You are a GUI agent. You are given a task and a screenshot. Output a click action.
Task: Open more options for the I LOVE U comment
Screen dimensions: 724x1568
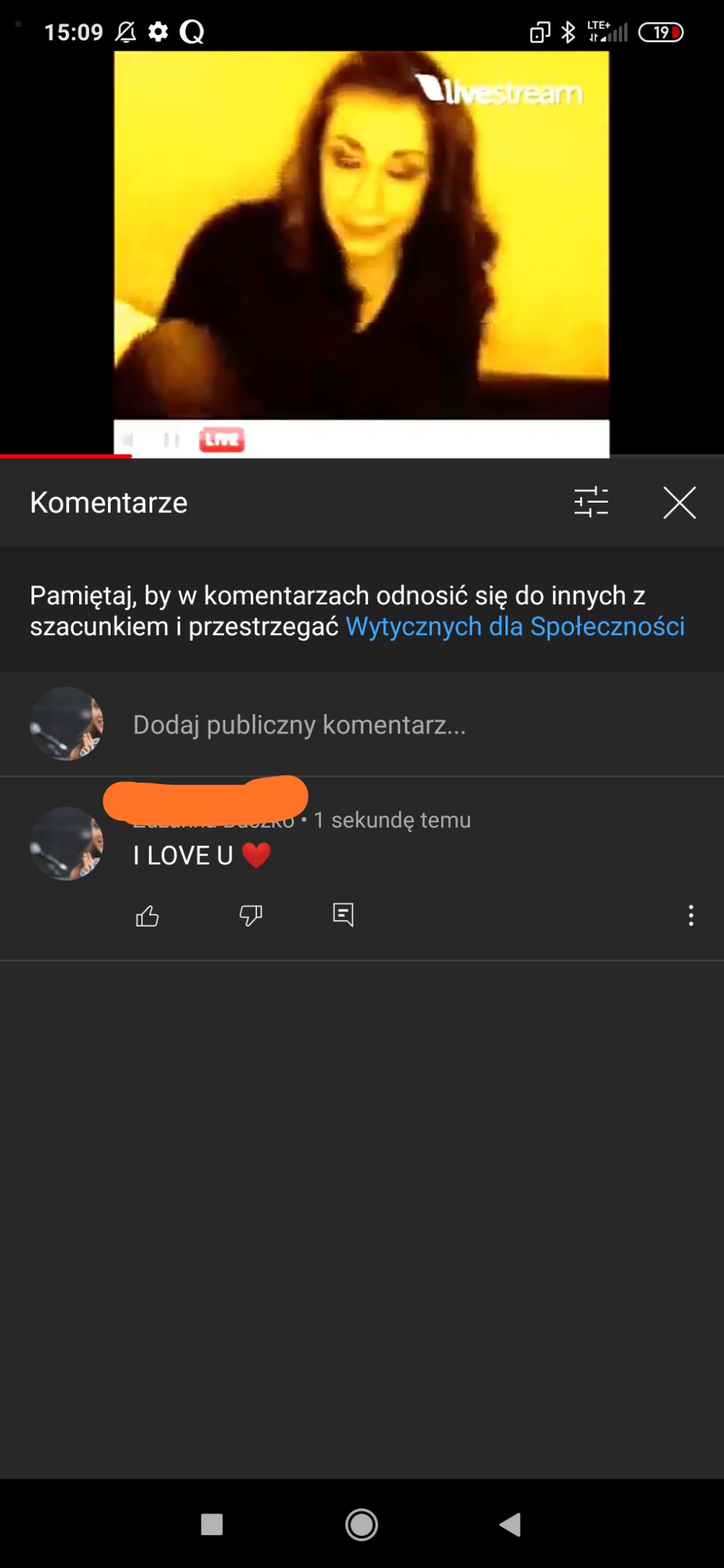pos(691,915)
